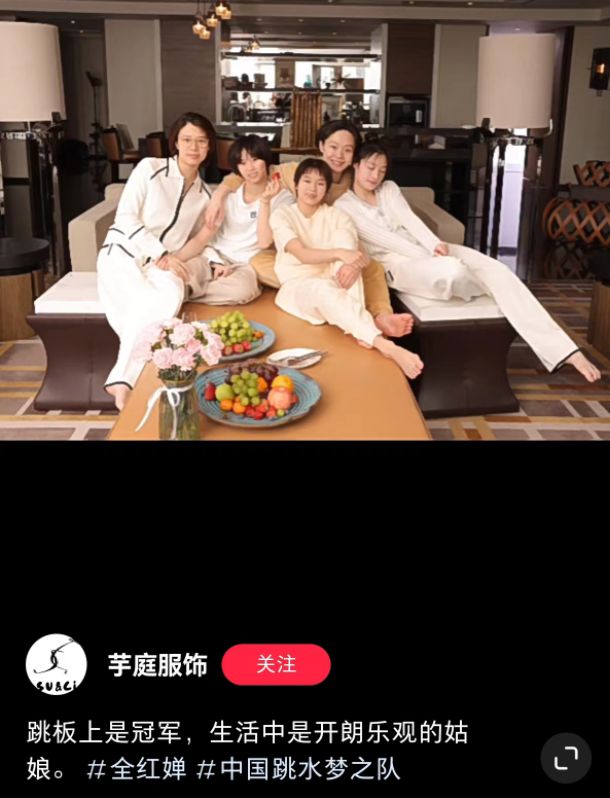
Task: Follow 芋庭服饰 with the 关注 button
Action: 276,664
